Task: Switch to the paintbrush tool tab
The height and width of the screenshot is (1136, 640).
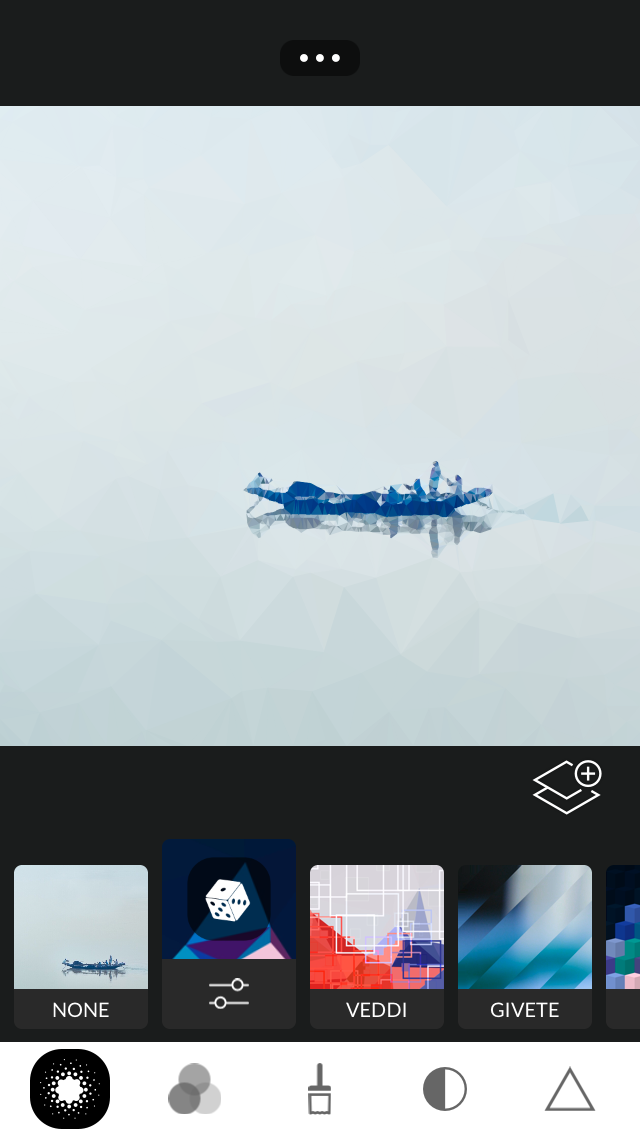Action: (x=319, y=1089)
